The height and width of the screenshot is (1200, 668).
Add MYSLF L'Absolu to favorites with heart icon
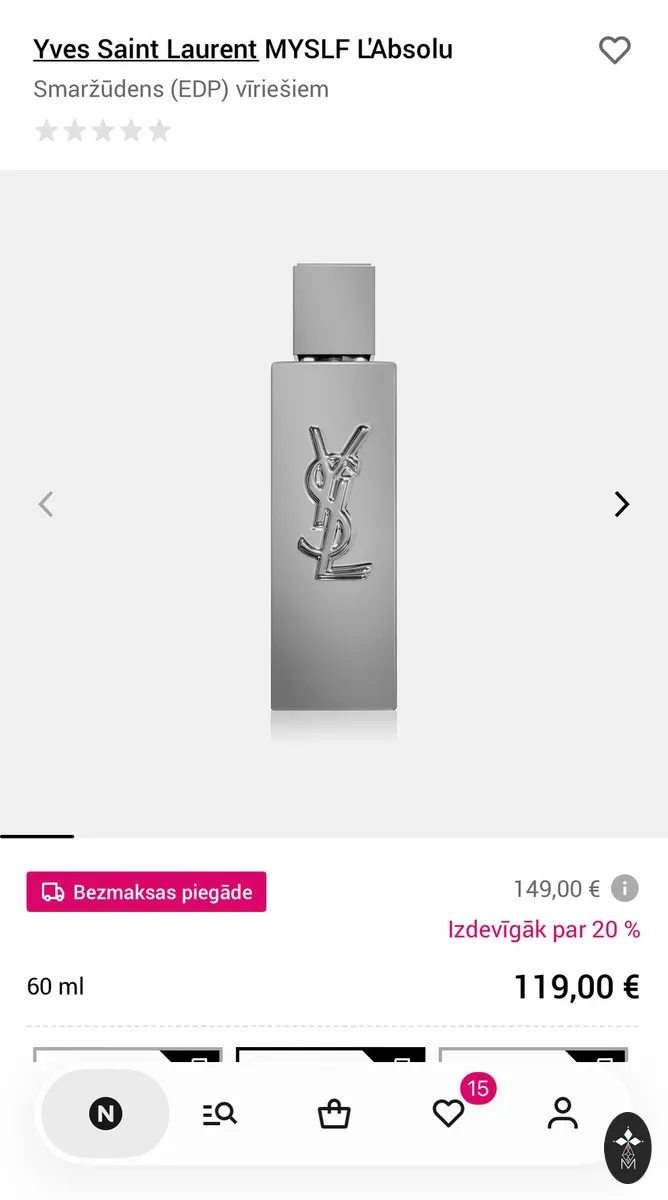[x=614, y=50]
